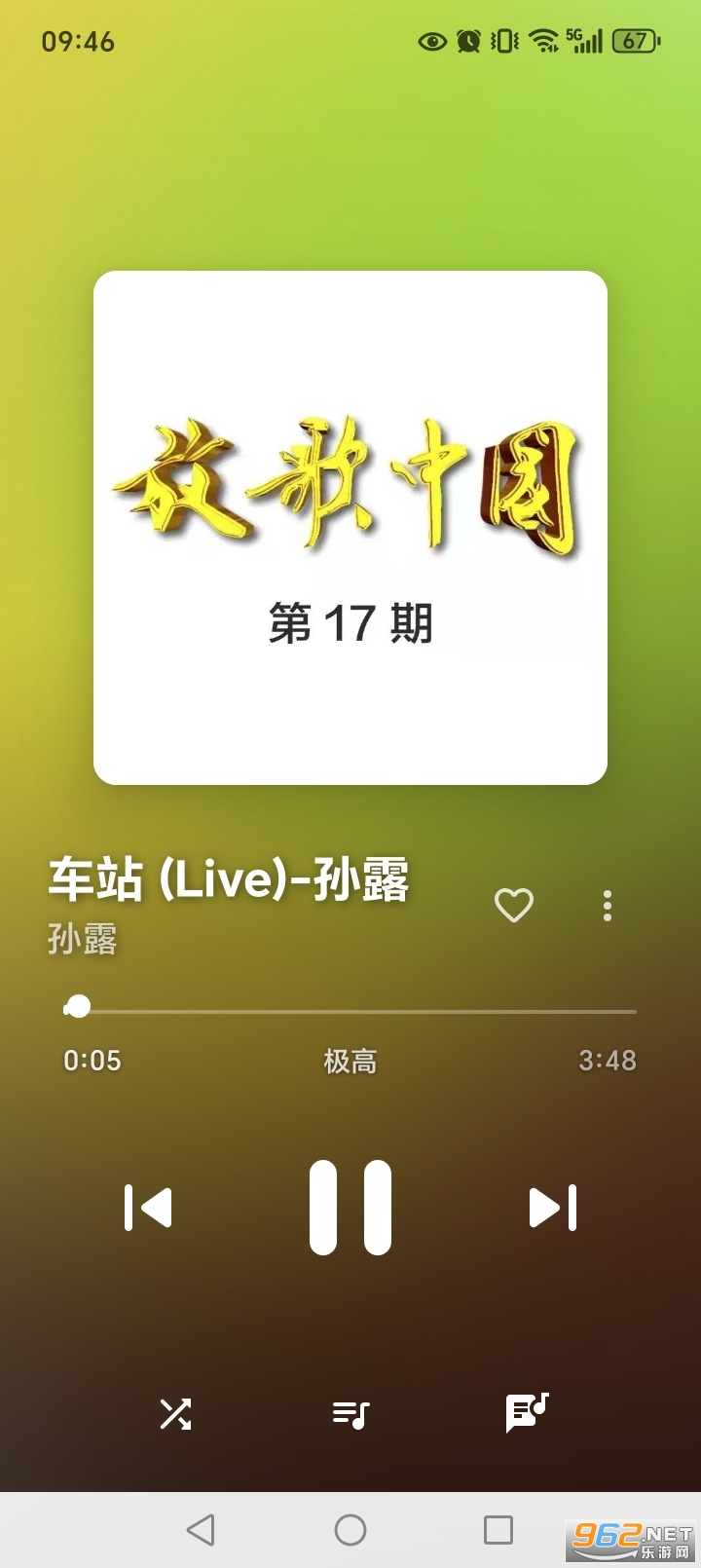Expand song details from the title area
Viewport: 701px width, 1568px height.
click(229, 881)
